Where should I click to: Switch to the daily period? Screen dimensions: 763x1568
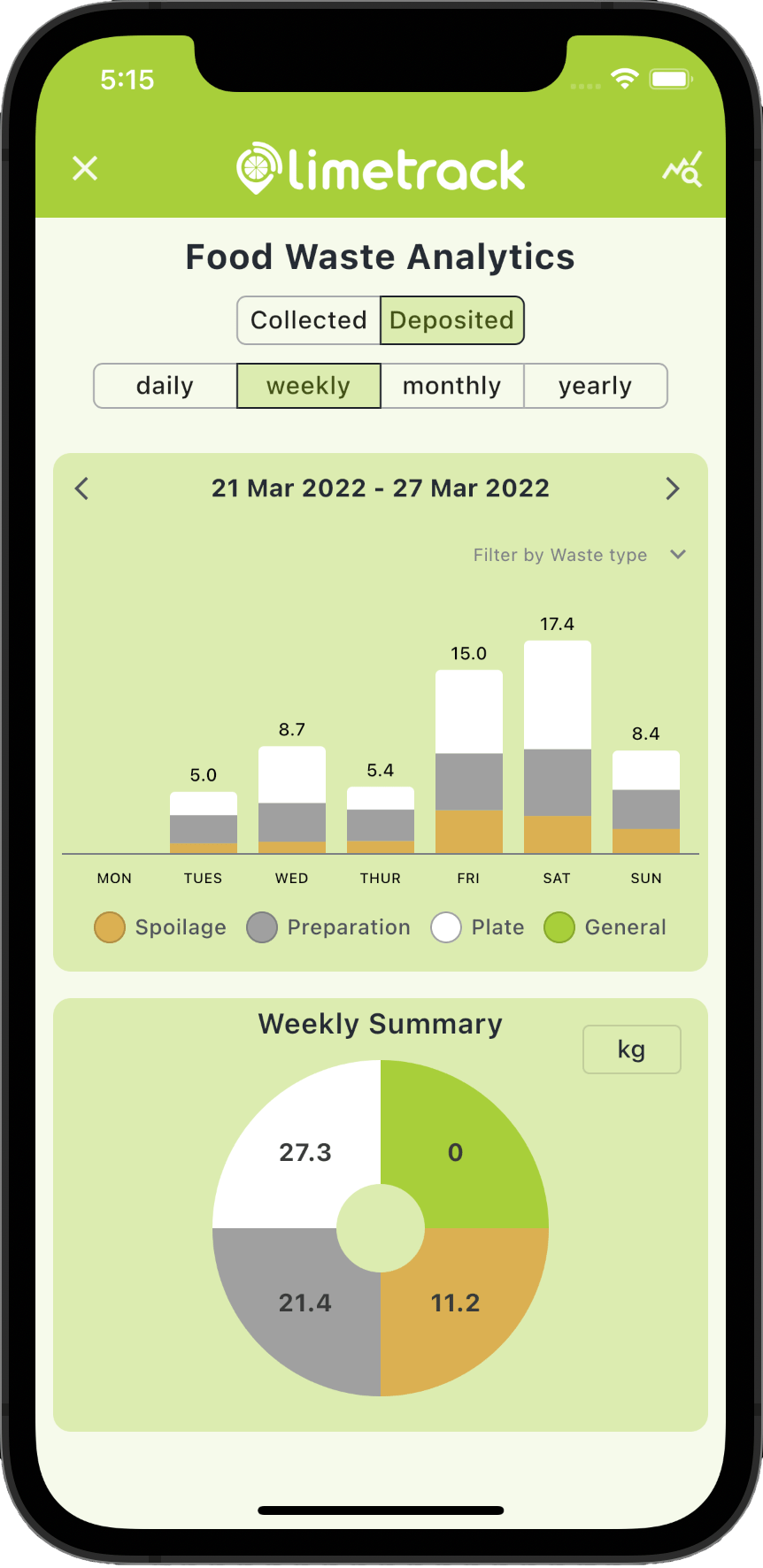pos(166,386)
